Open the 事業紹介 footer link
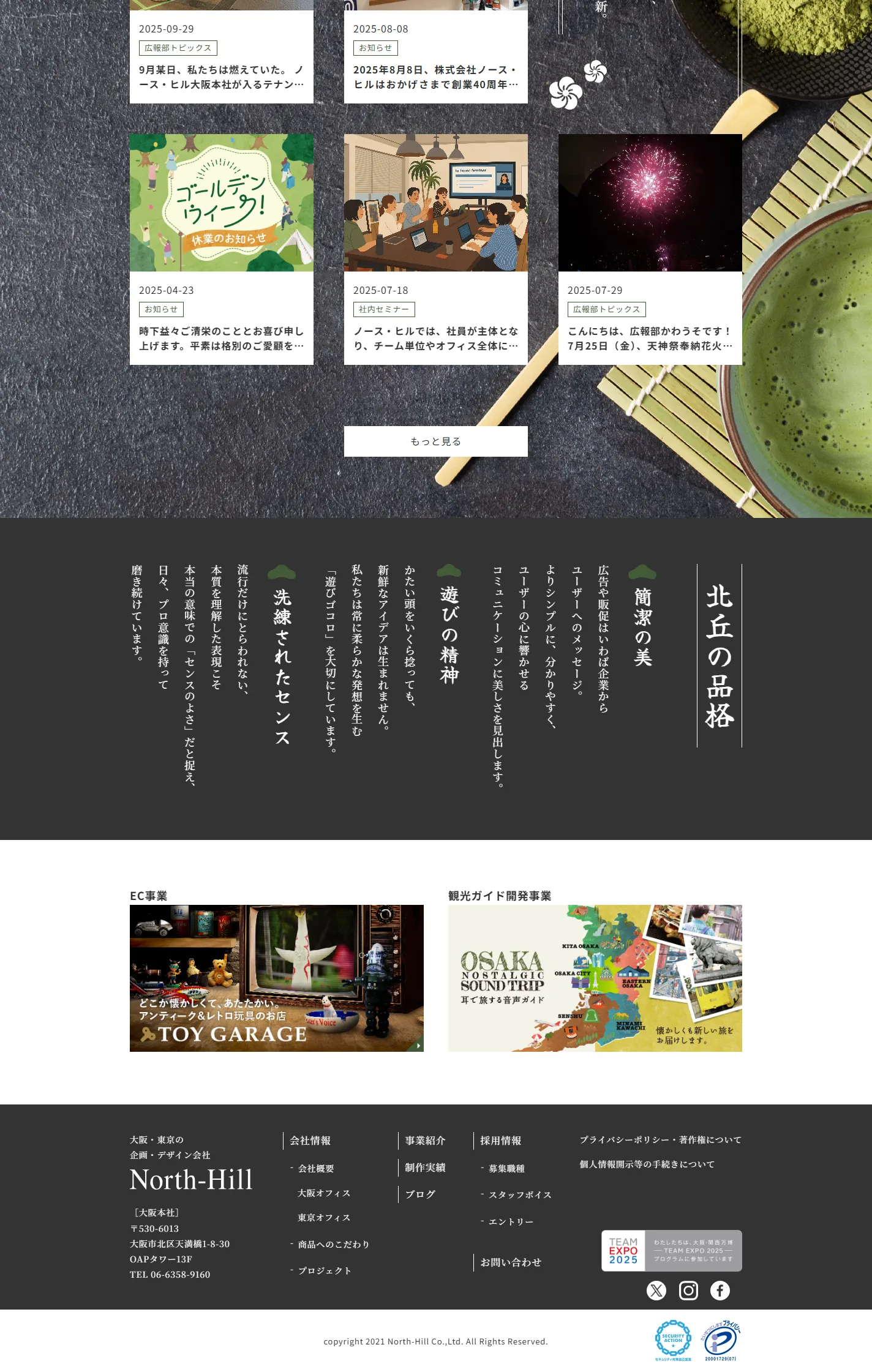The image size is (872, 1372). [425, 1141]
